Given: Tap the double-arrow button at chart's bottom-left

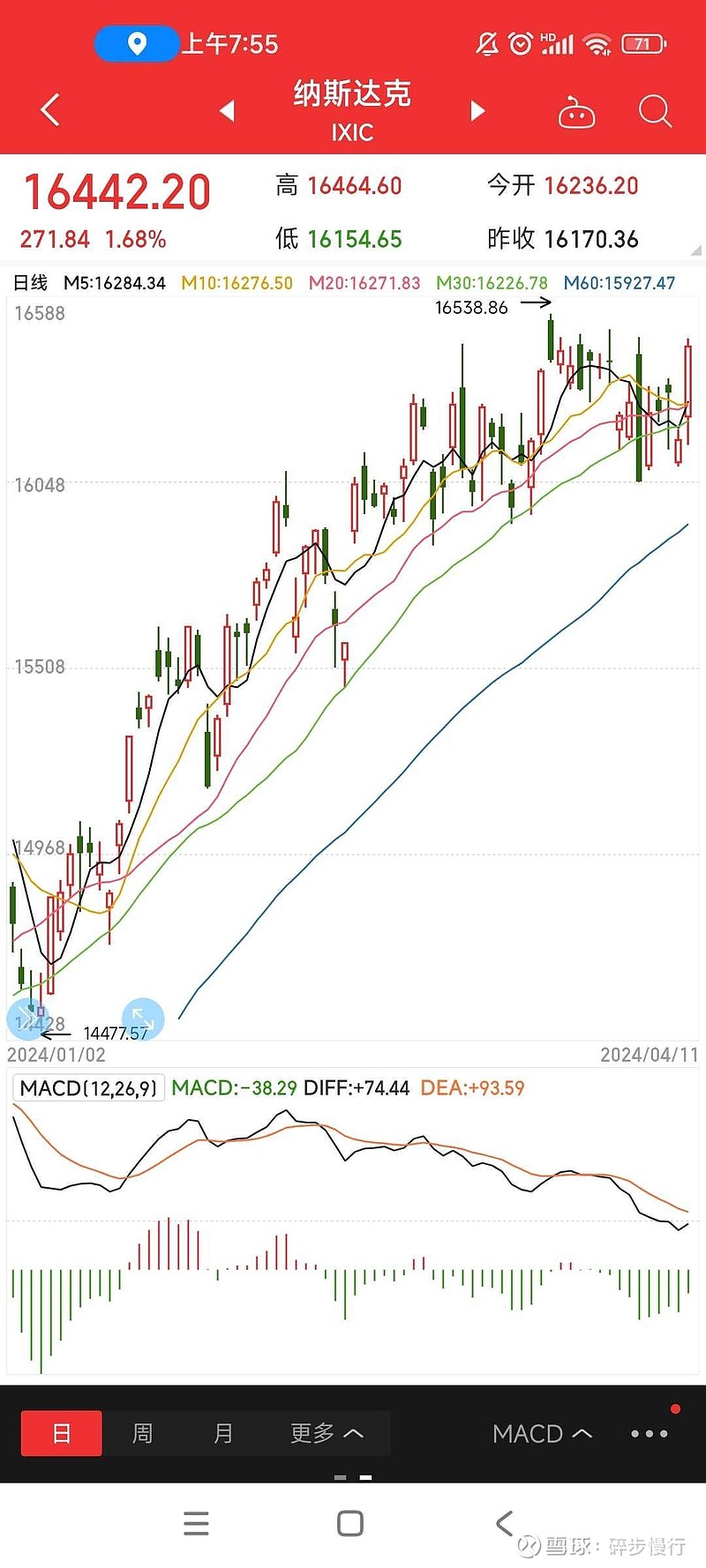Looking at the screenshot, I should tap(26, 1019).
